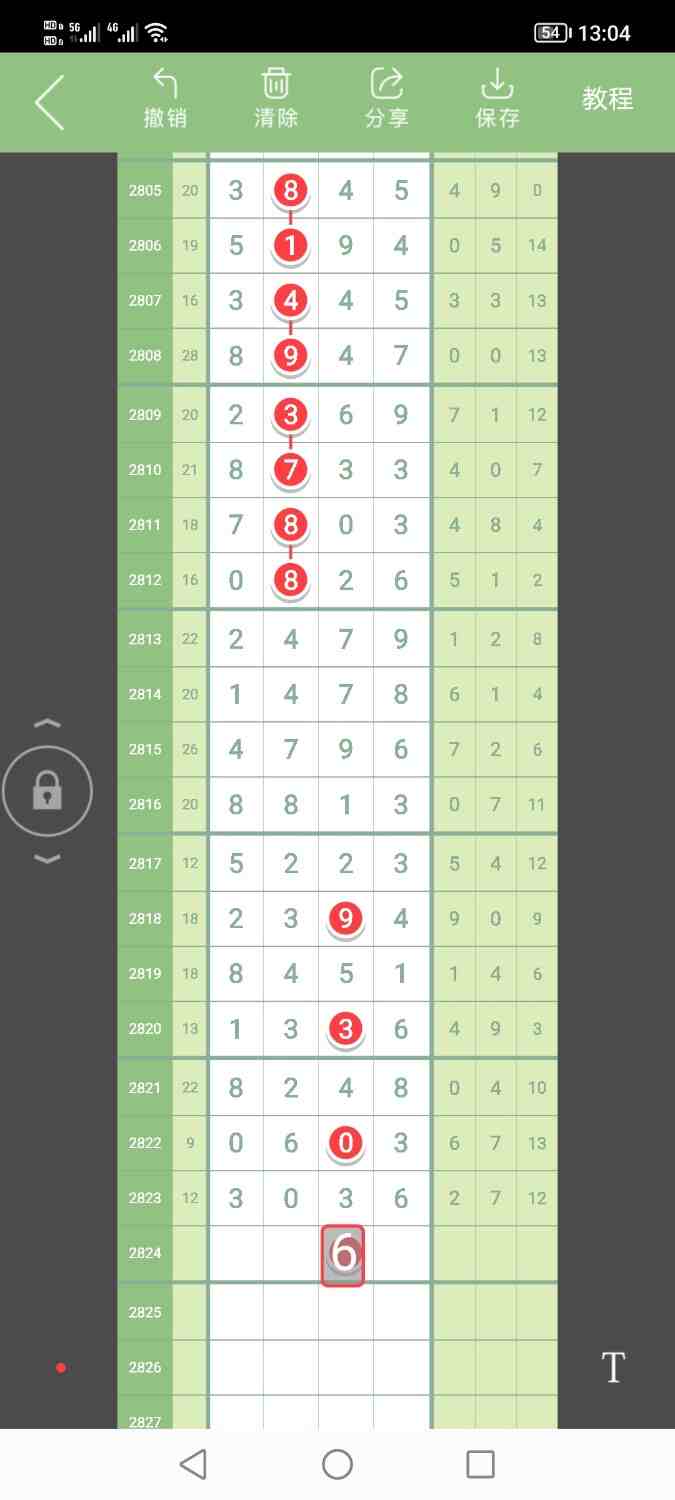Tap the down chevron below the lock
This screenshot has width=675, height=1500.
pos(47,859)
